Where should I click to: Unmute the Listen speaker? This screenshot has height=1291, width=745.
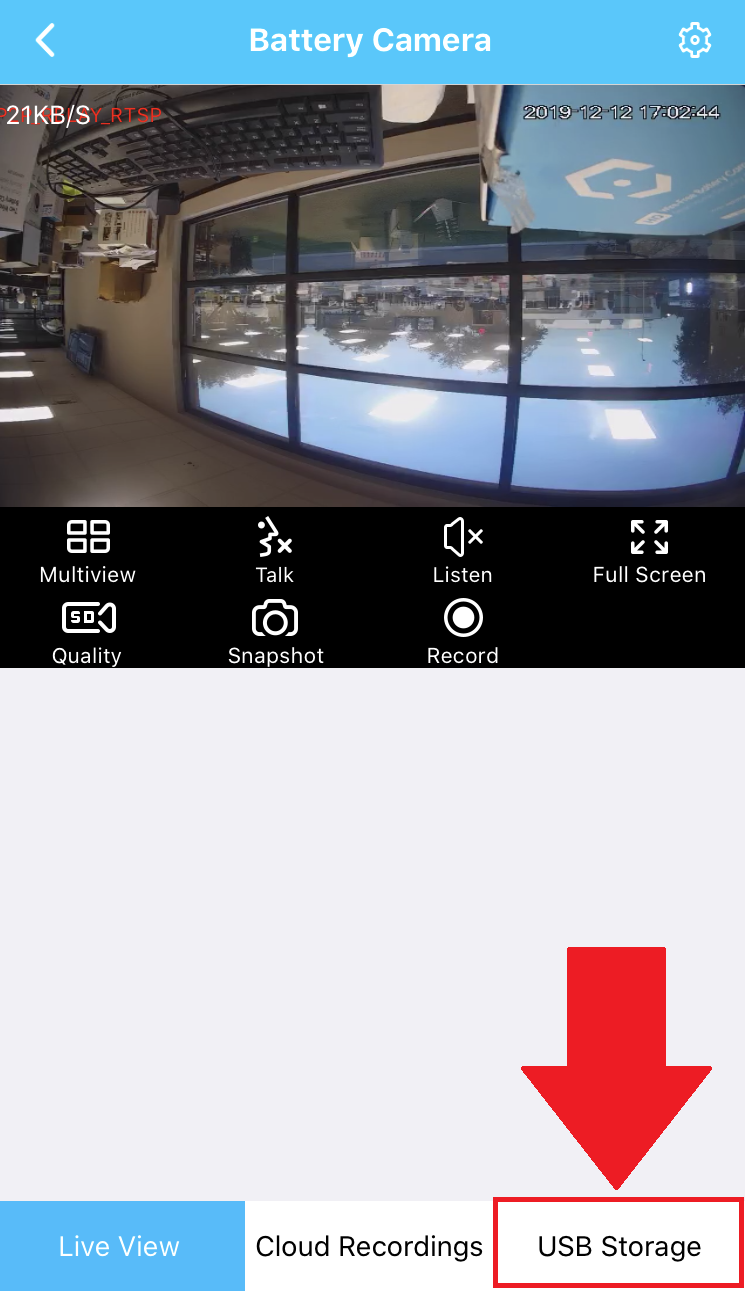(463, 551)
